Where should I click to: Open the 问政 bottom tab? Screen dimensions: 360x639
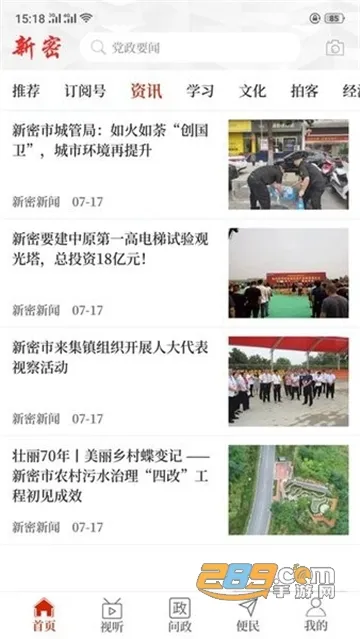[x=180, y=615]
